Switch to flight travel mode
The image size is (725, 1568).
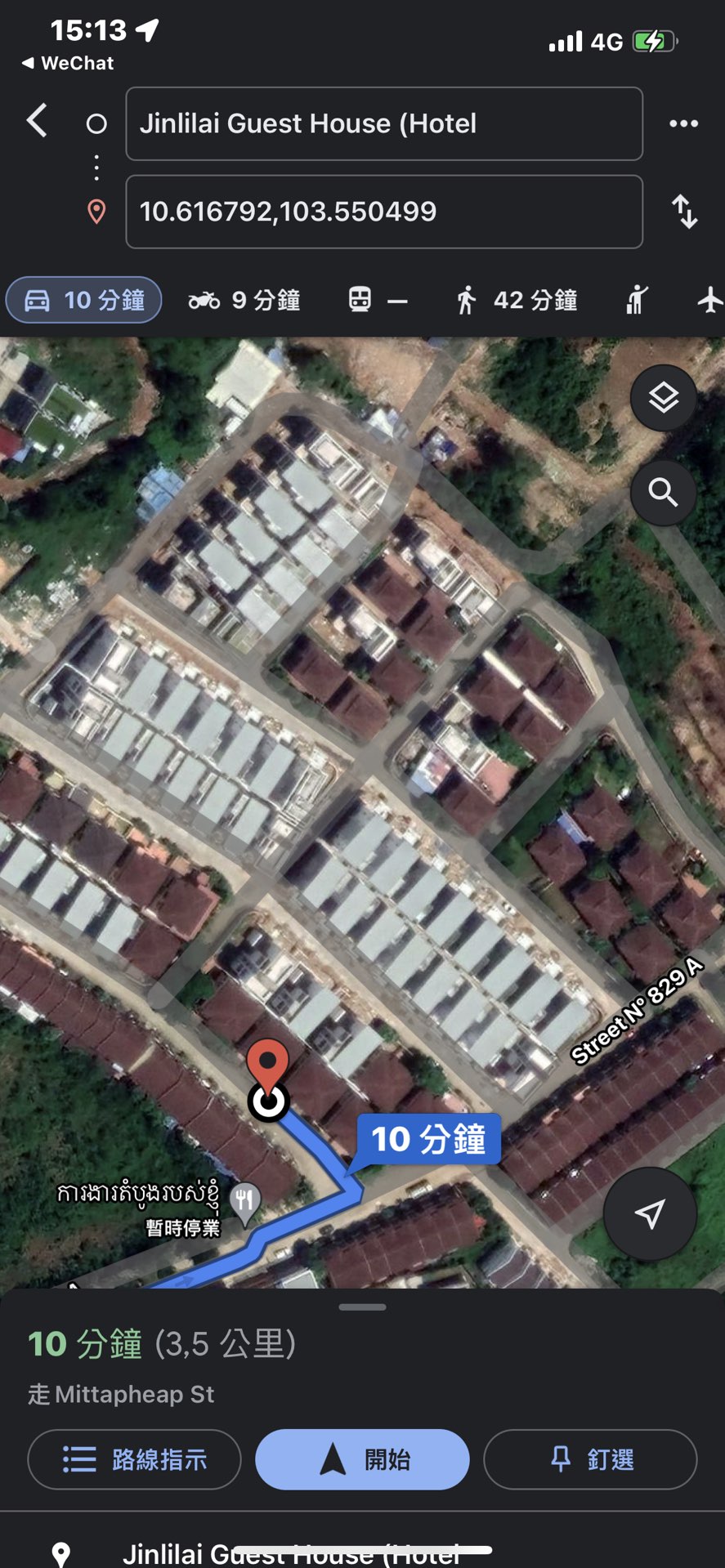pyautogui.click(x=709, y=300)
